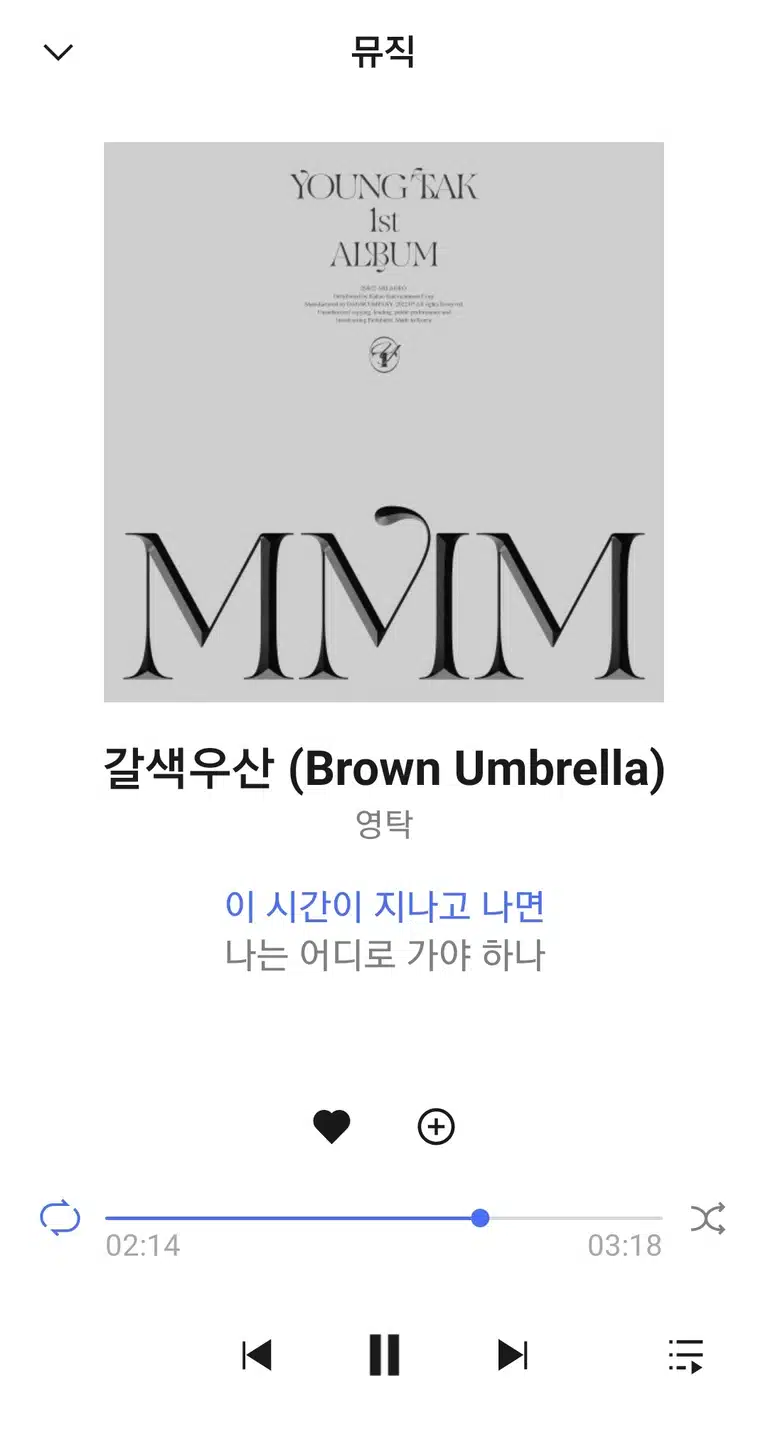This screenshot has height=1444, width=768.
Task: Skip to the previous track
Action: 257,1355
